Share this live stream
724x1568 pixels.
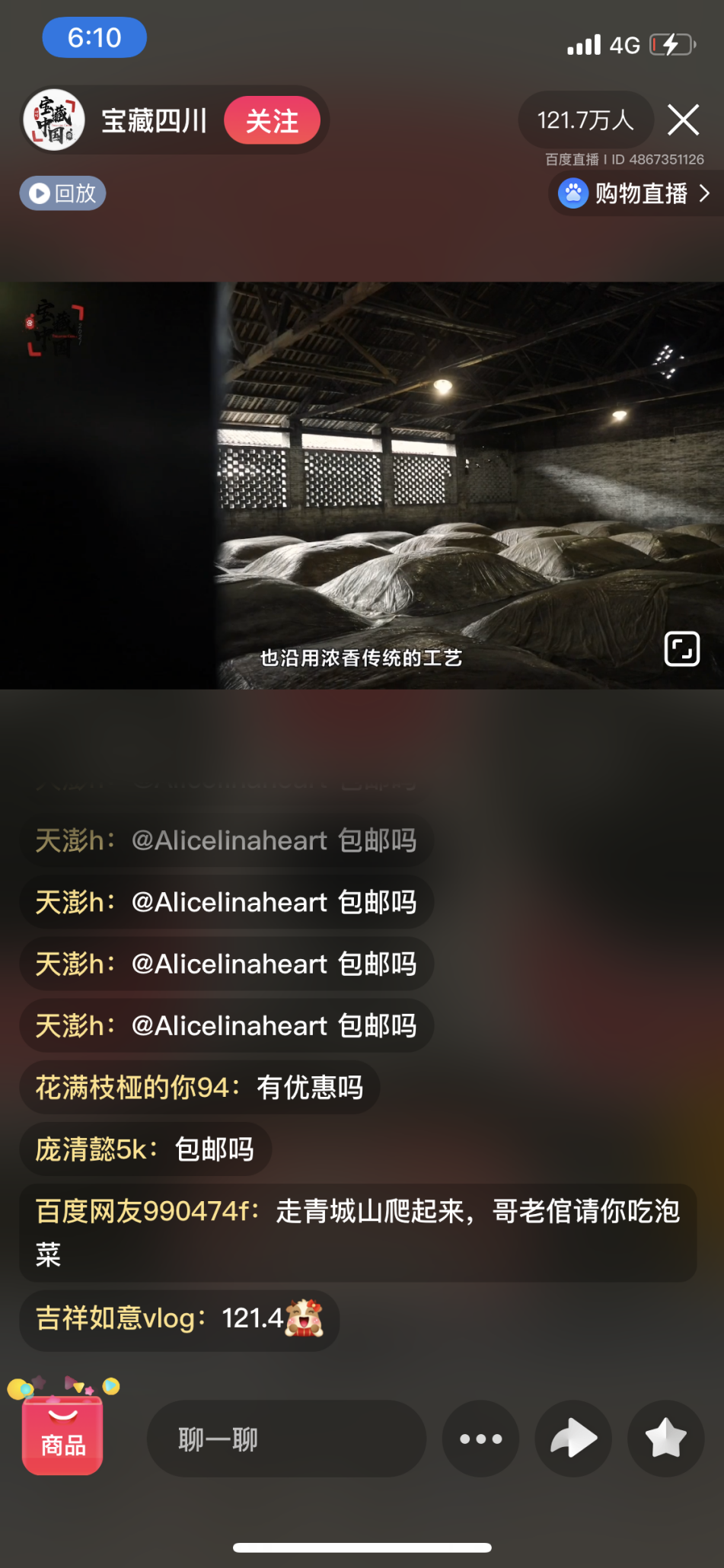pos(573,1439)
